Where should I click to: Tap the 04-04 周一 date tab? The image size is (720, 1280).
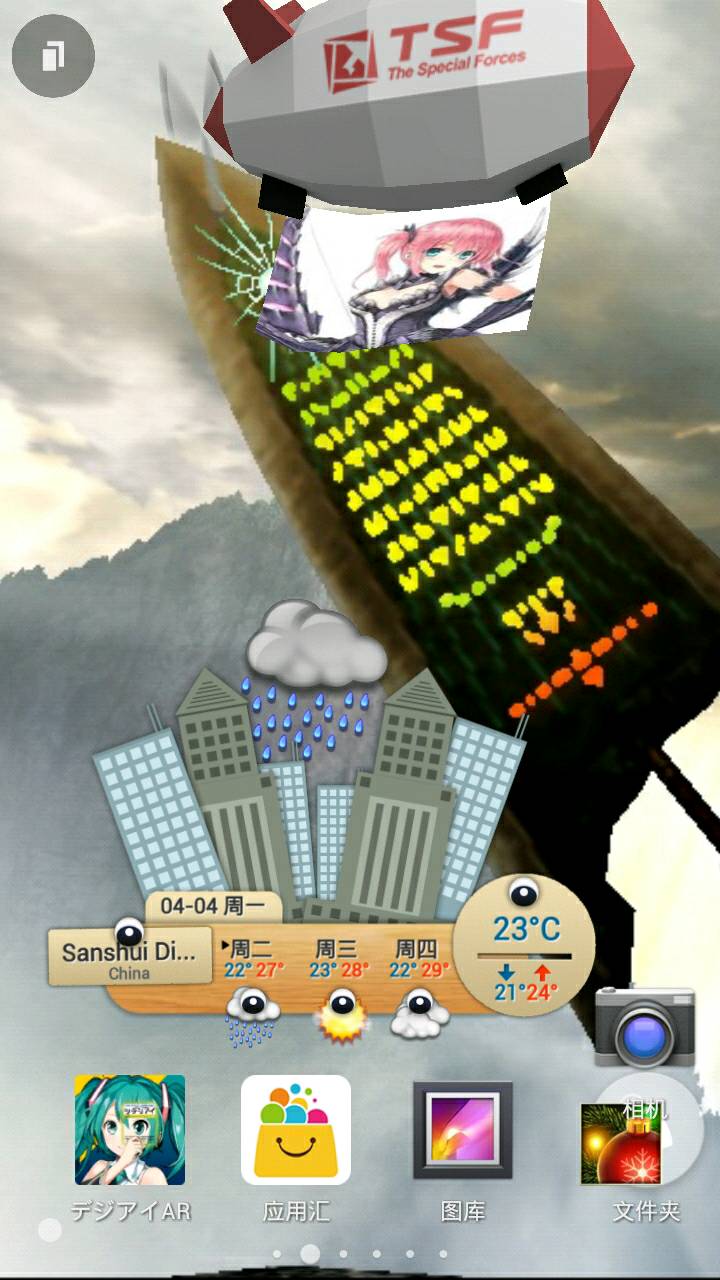213,907
